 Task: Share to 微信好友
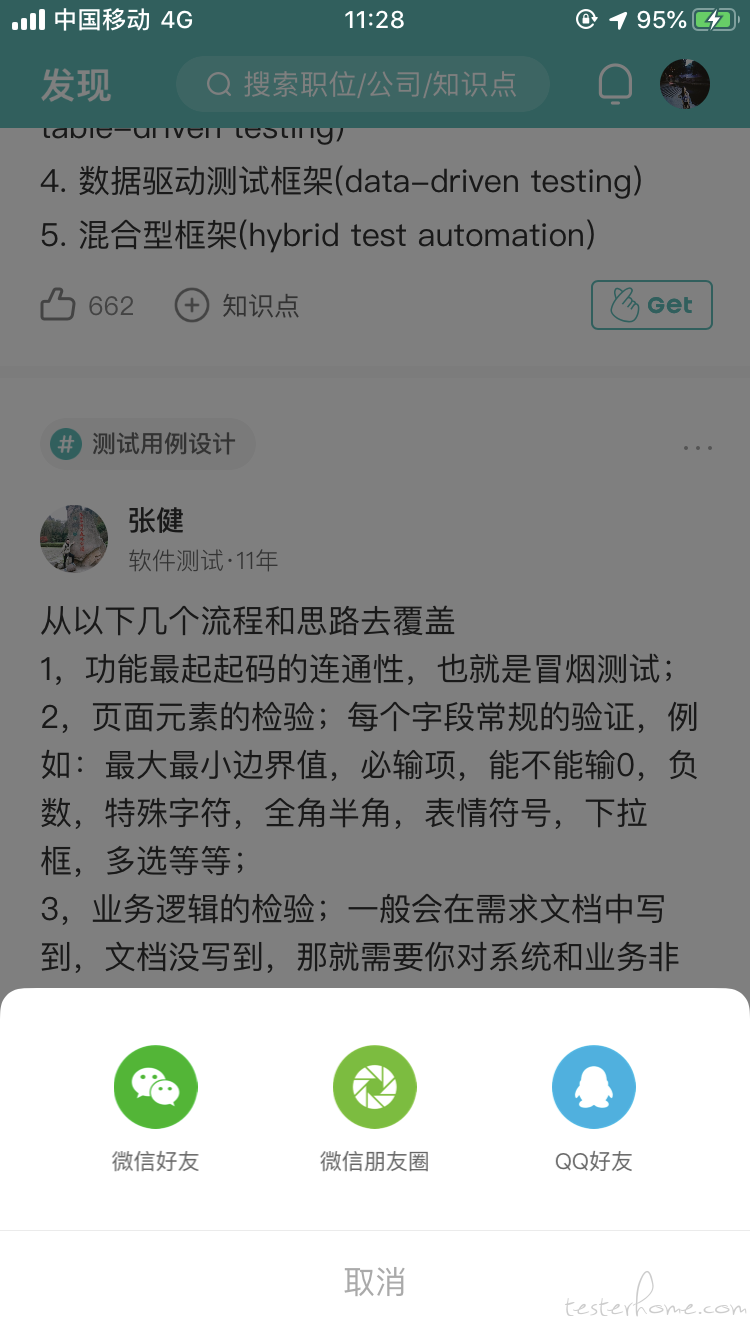tap(155, 1087)
